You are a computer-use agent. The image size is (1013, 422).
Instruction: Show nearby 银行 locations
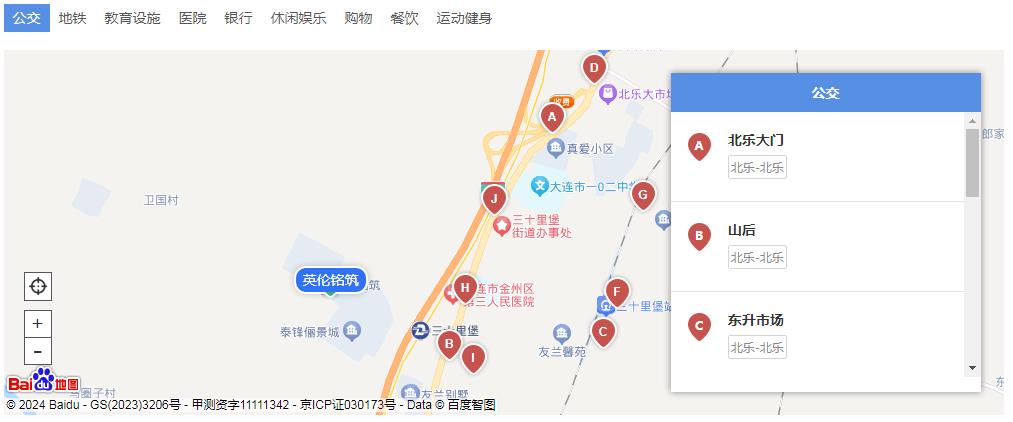(238, 18)
